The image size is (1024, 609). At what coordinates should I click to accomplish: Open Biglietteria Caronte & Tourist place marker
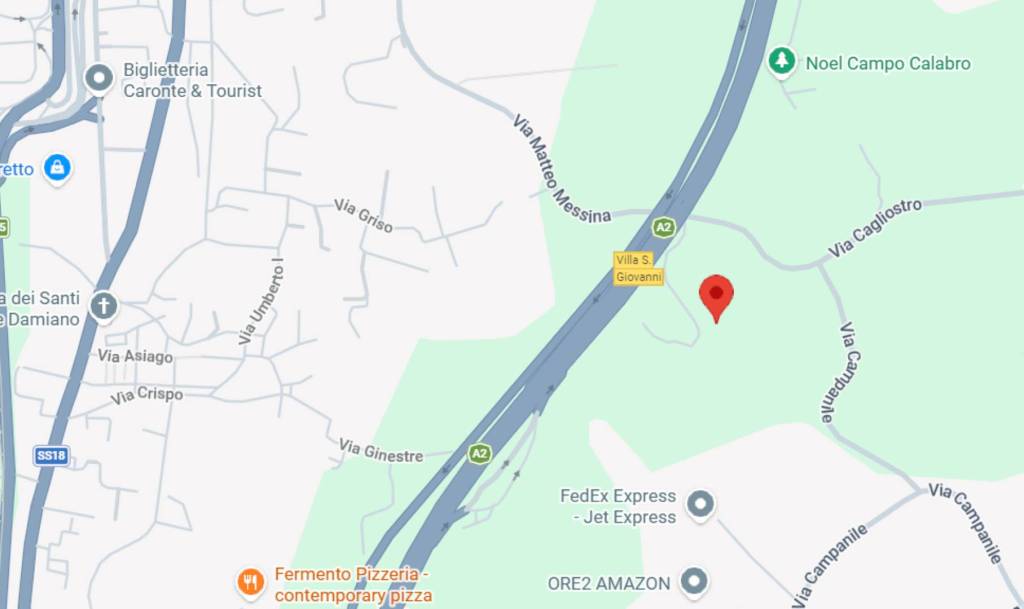pyautogui.click(x=99, y=77)
